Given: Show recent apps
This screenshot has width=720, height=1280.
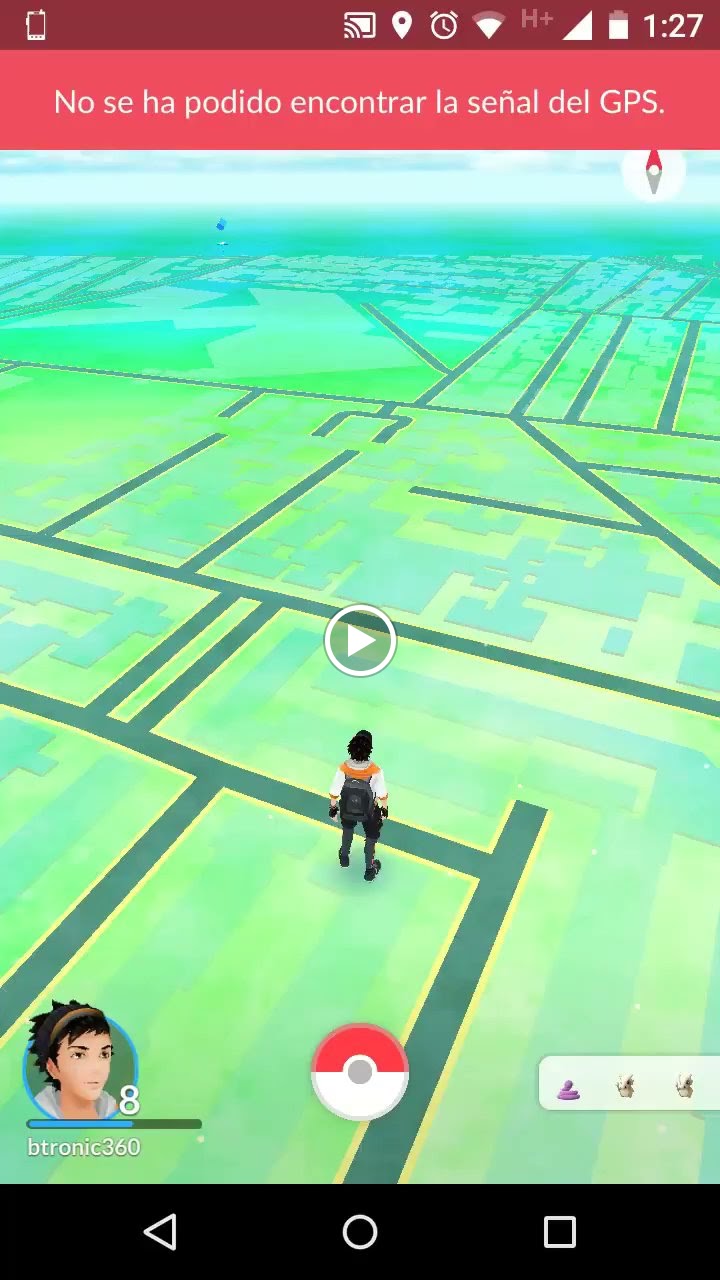Looking at the screenshot, I should tap(560, 1232).
